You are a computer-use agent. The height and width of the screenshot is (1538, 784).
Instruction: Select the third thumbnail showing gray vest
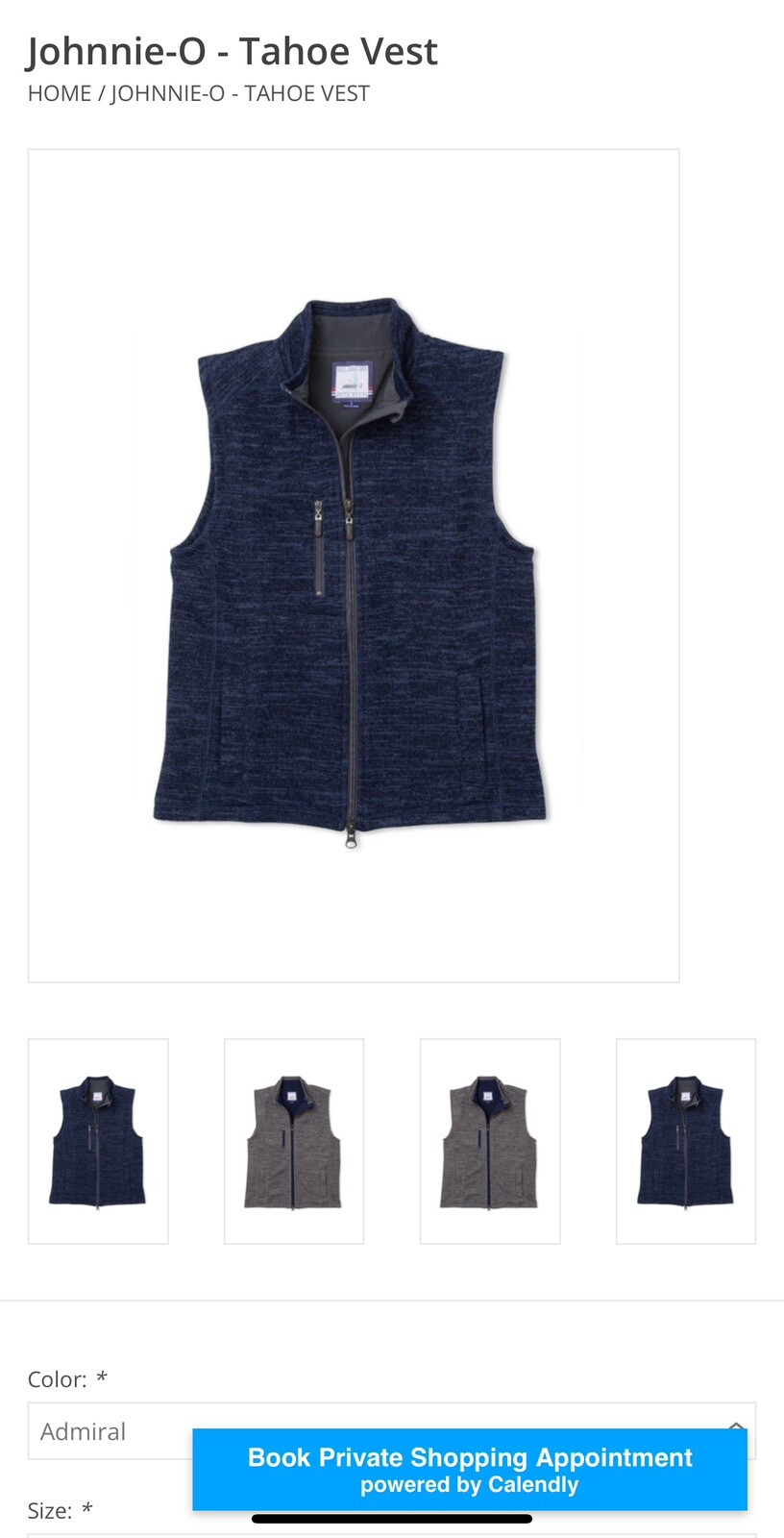[490, 1141]
